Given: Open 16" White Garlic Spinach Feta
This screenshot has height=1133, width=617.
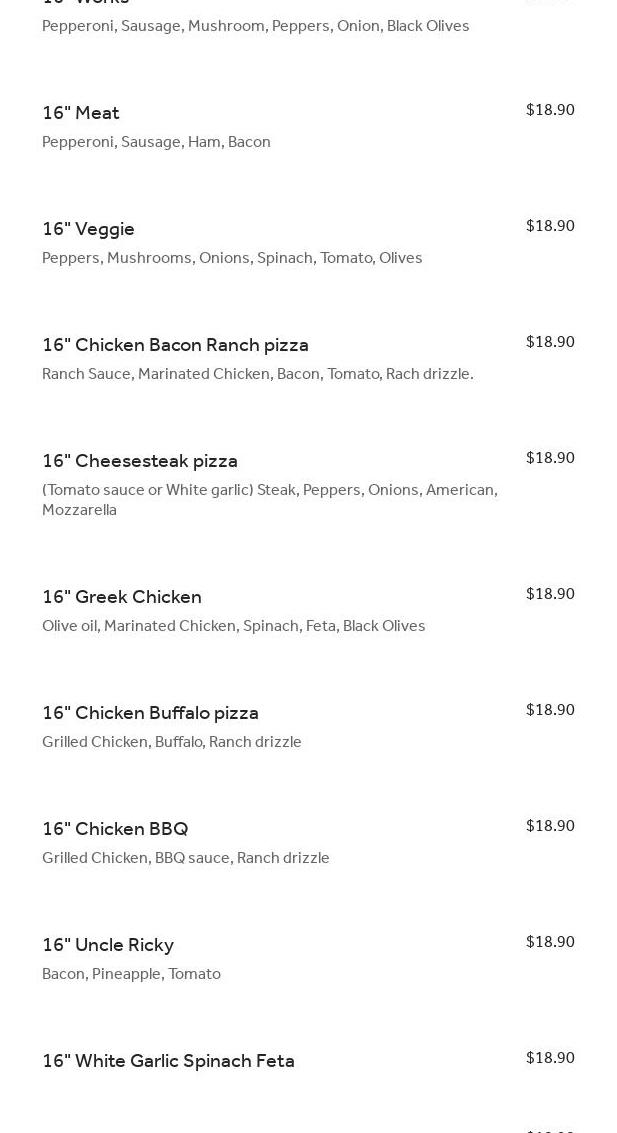Looking at the screenshot, I should (168, 1061).
